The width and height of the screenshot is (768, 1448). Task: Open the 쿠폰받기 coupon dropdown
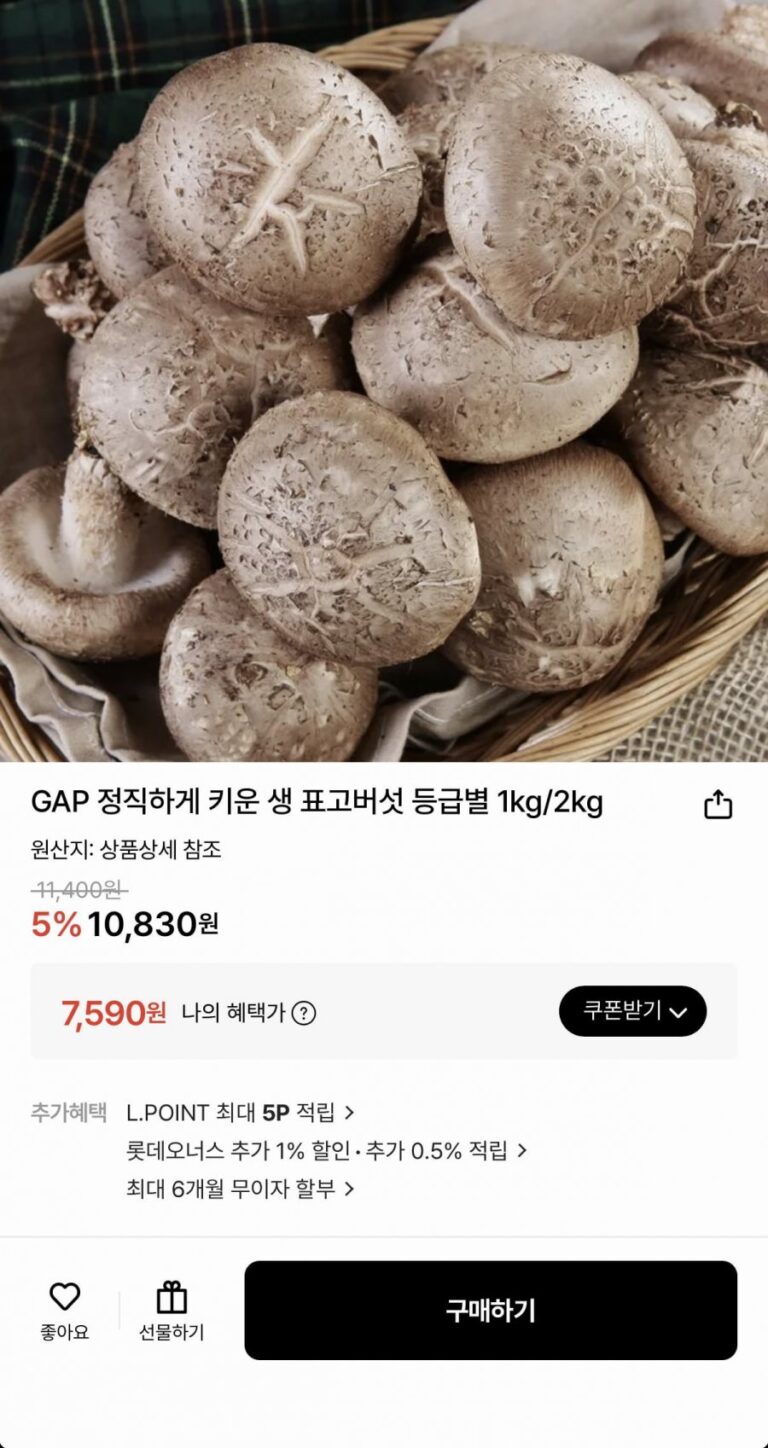(632, 1011)
